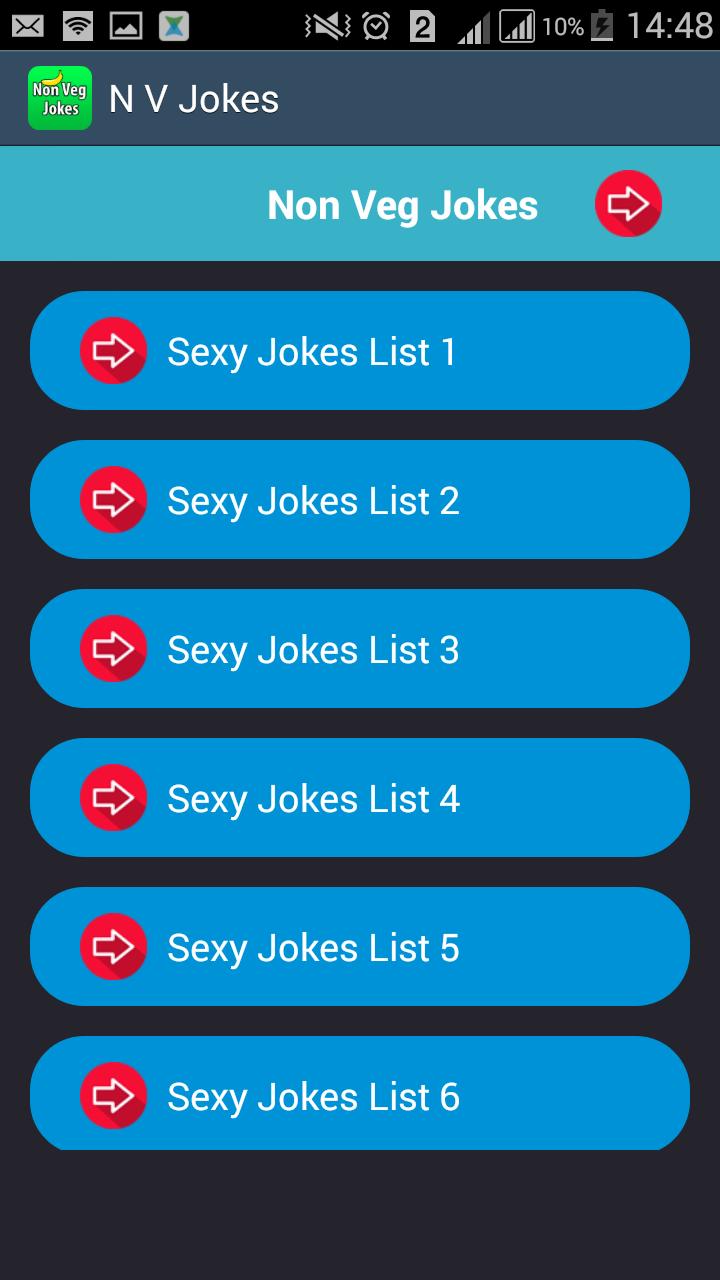
Task: Click the screenshot gallery icon in status bar
Action: pyautogui.click(x=128, y=24)
